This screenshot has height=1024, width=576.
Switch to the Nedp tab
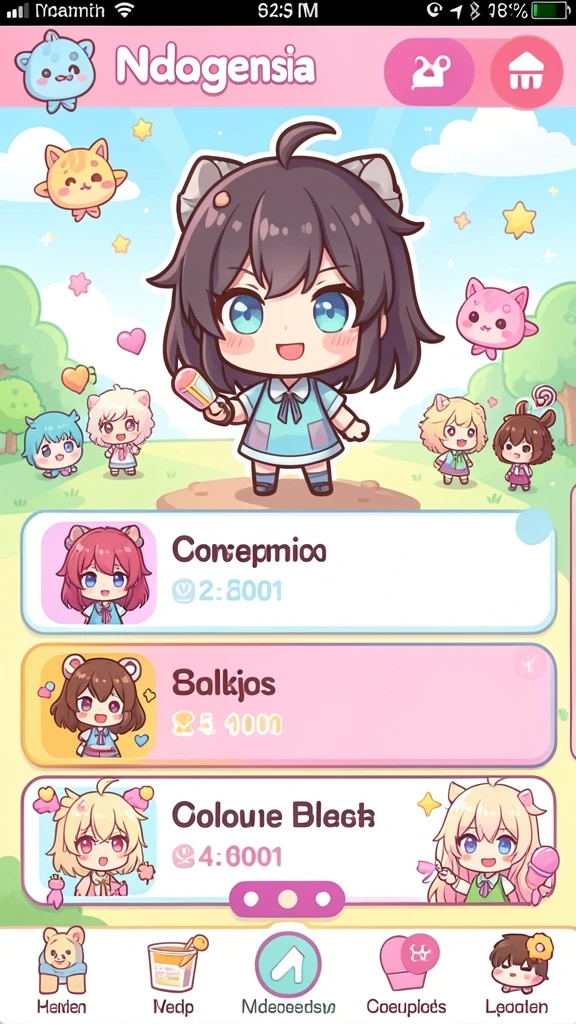[173, 971]
